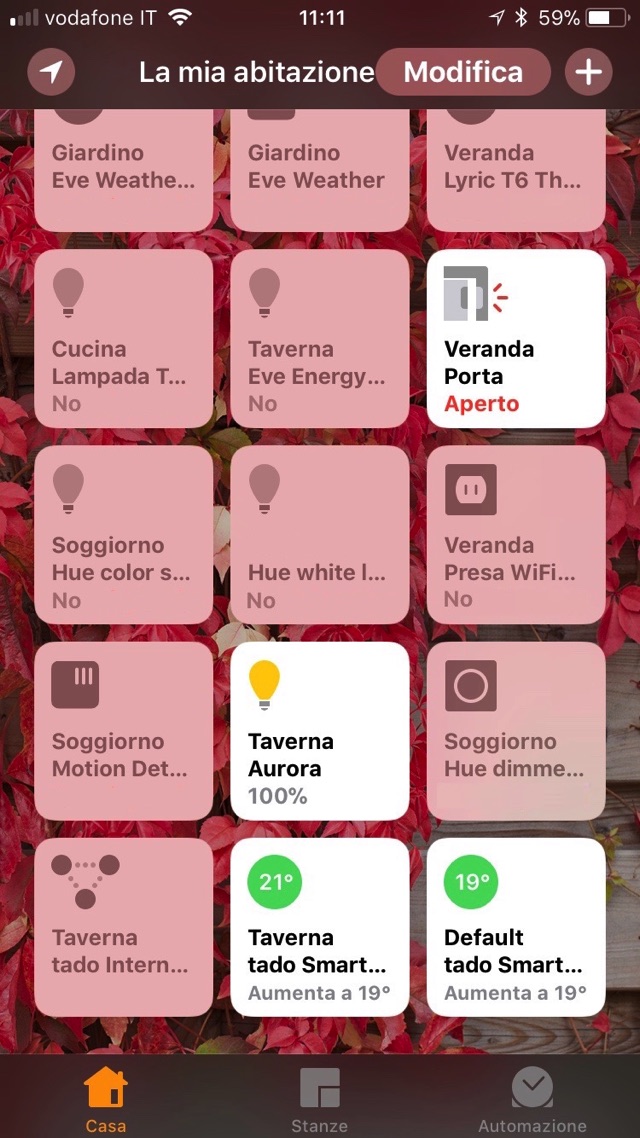Image resolution: width=640 pixels, height=1138 pixels.
Task: Select the Casa tab
Action: click(106, 1099)
